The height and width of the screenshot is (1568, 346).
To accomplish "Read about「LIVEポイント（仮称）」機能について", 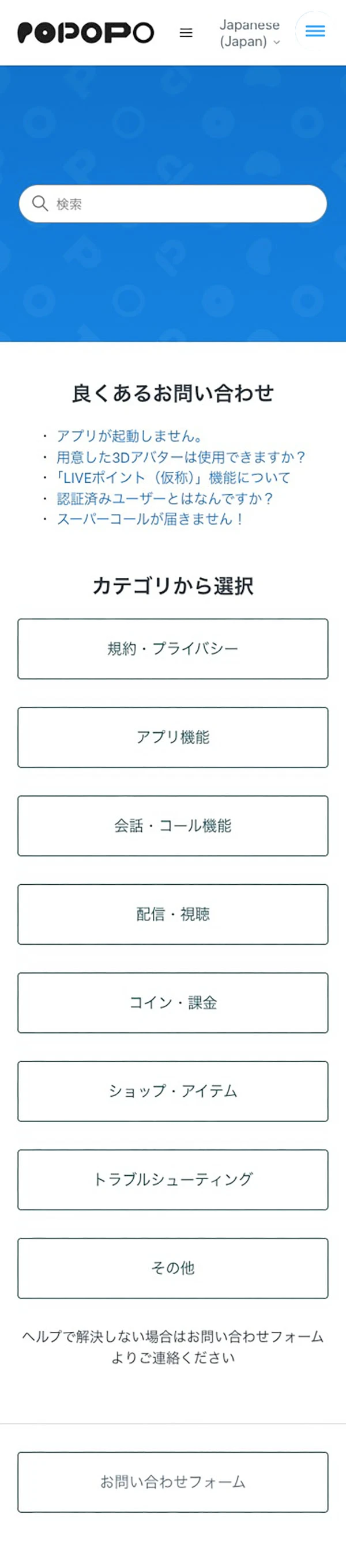I will [174, 477].
